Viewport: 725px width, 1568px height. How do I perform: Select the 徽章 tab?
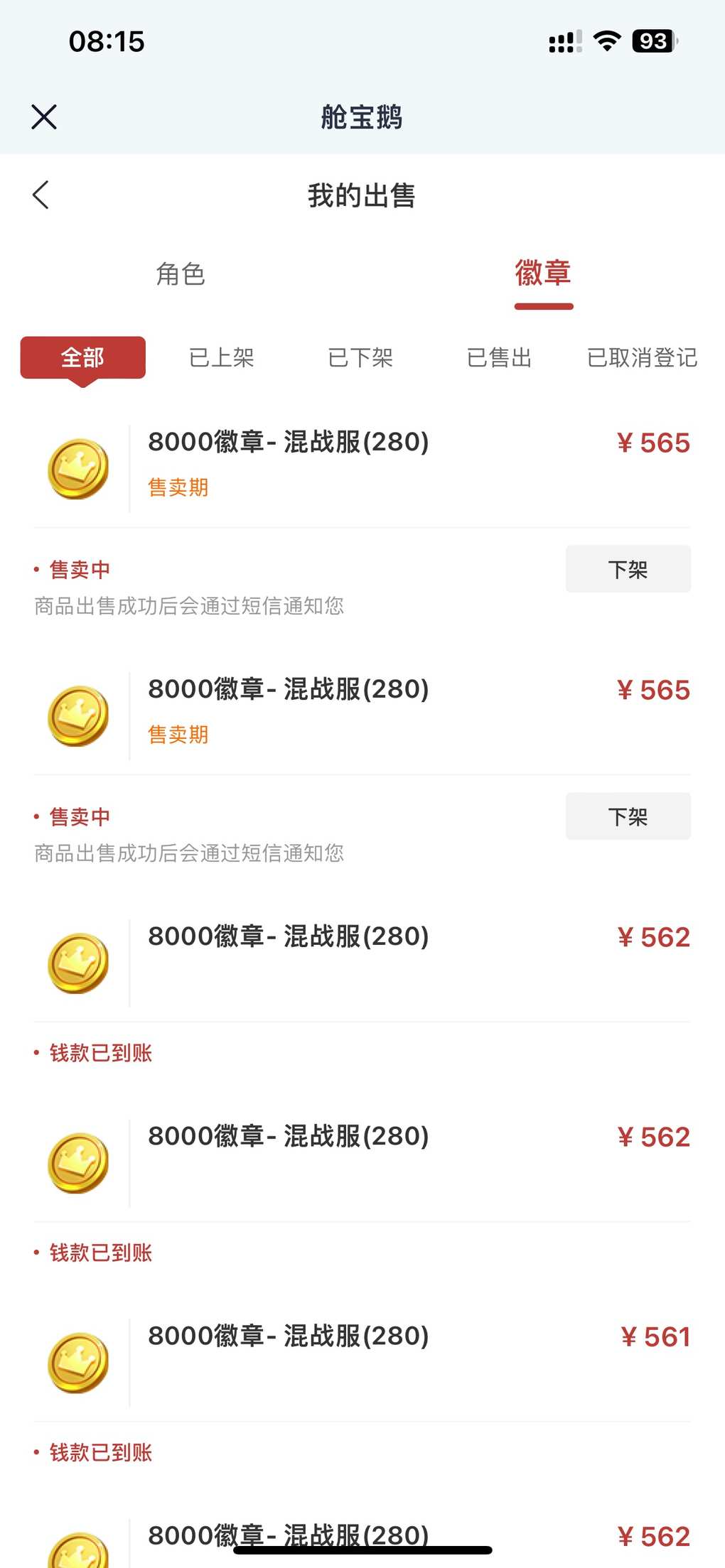pyautogui.click(x=543, y=274)
